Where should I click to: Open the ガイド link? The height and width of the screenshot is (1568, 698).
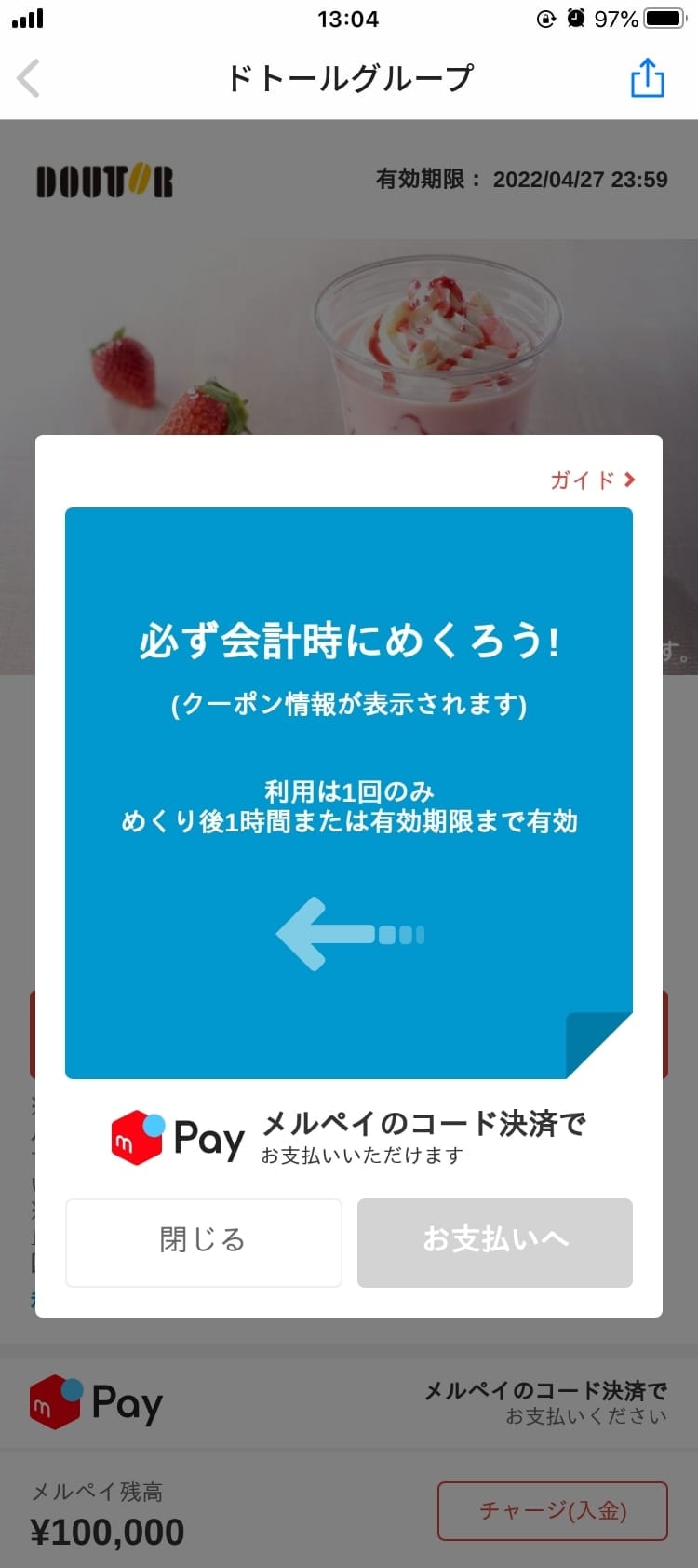(x=592, y=480)
